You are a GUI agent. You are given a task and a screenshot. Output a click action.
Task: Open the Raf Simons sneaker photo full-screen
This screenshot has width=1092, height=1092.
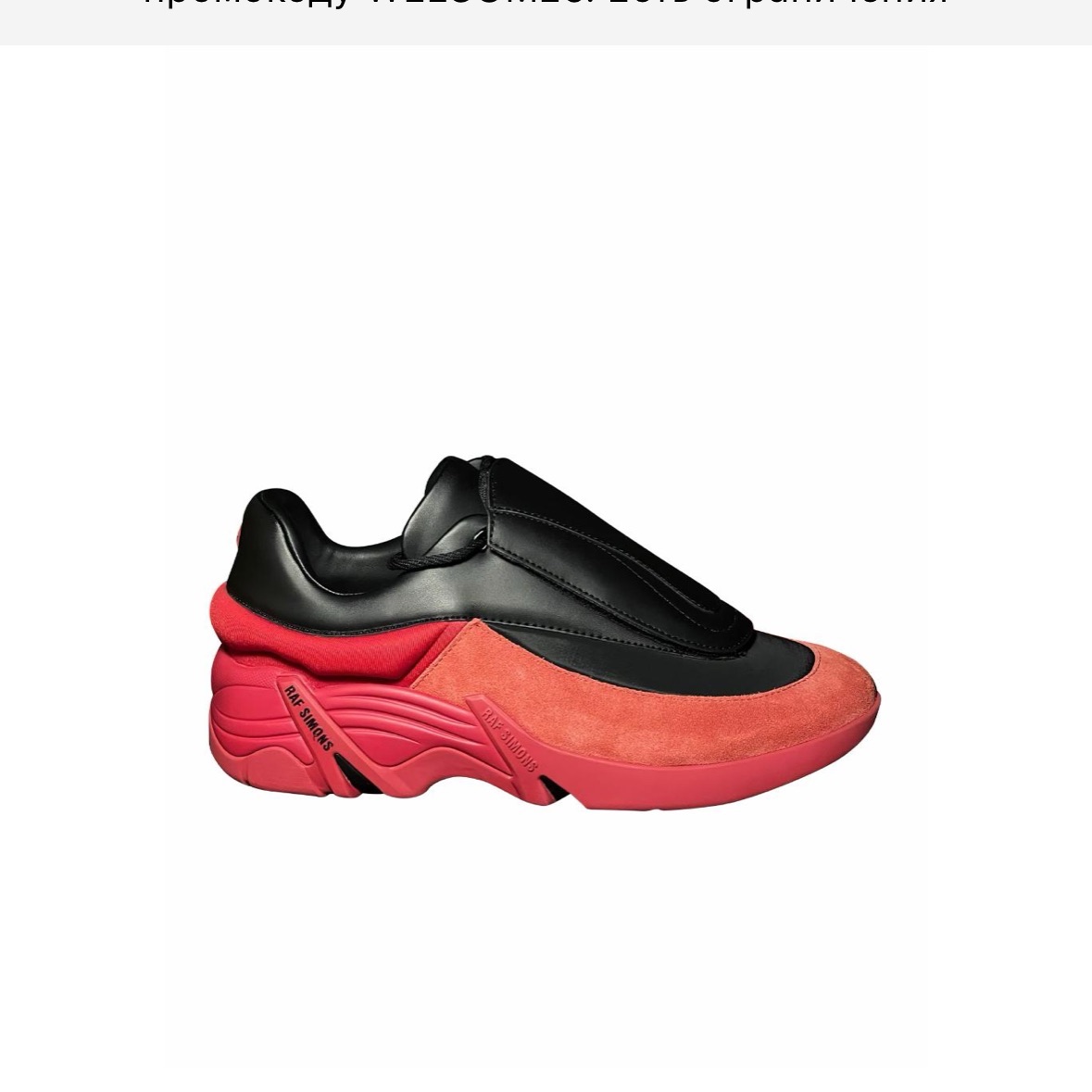pos(545,639)
